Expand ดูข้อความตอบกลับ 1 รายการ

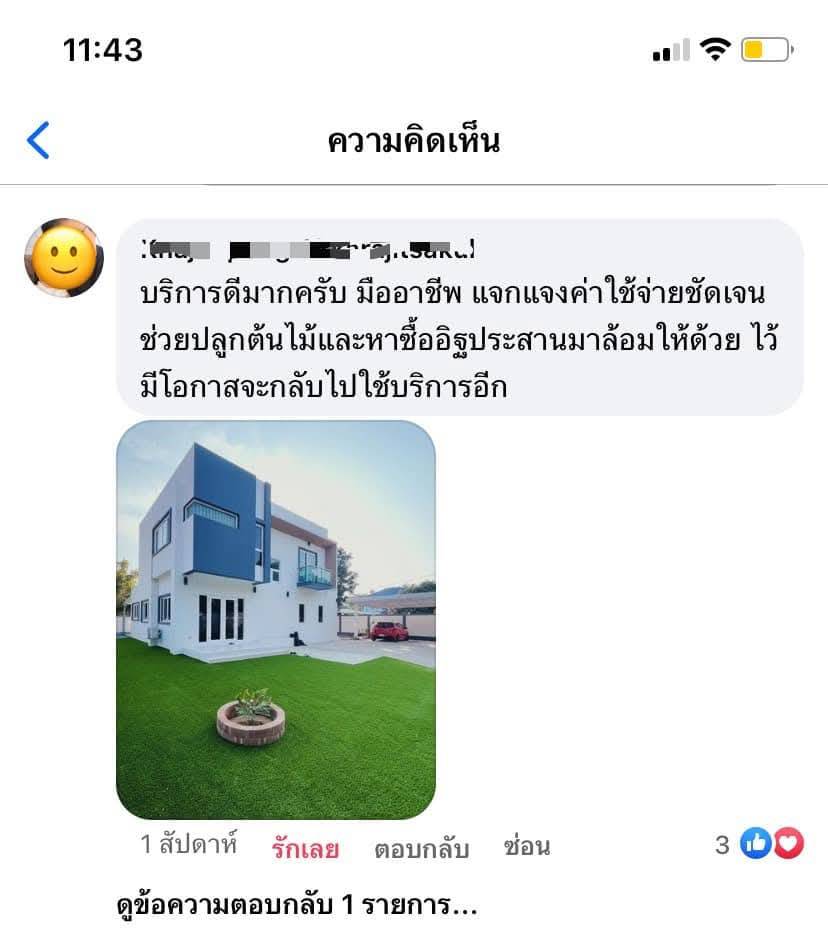(x=297, y=906)
